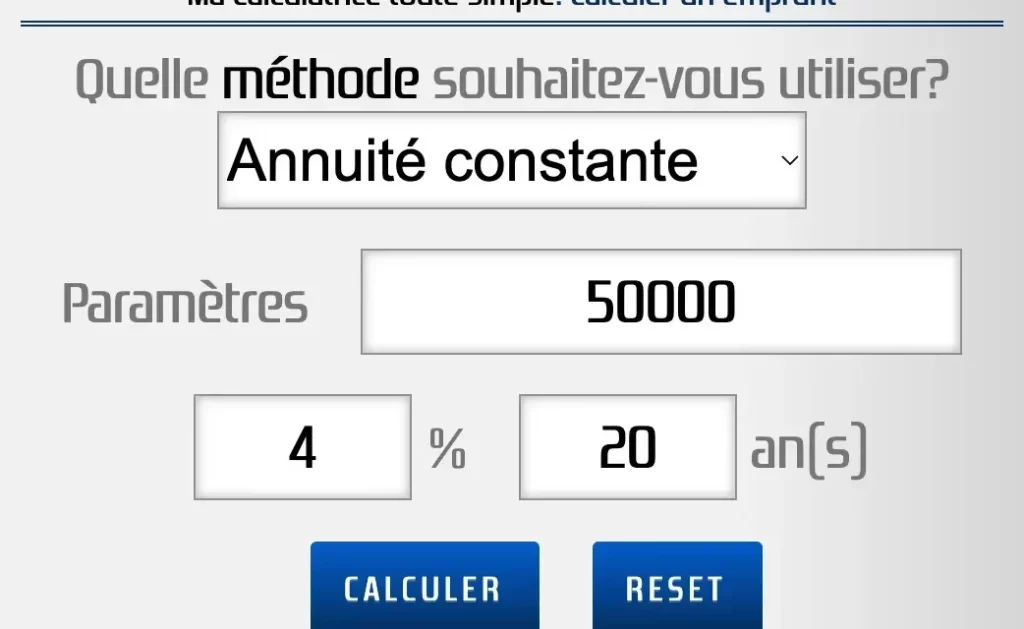
Task: Clear the form with RESET
Action: pos(676,588)
